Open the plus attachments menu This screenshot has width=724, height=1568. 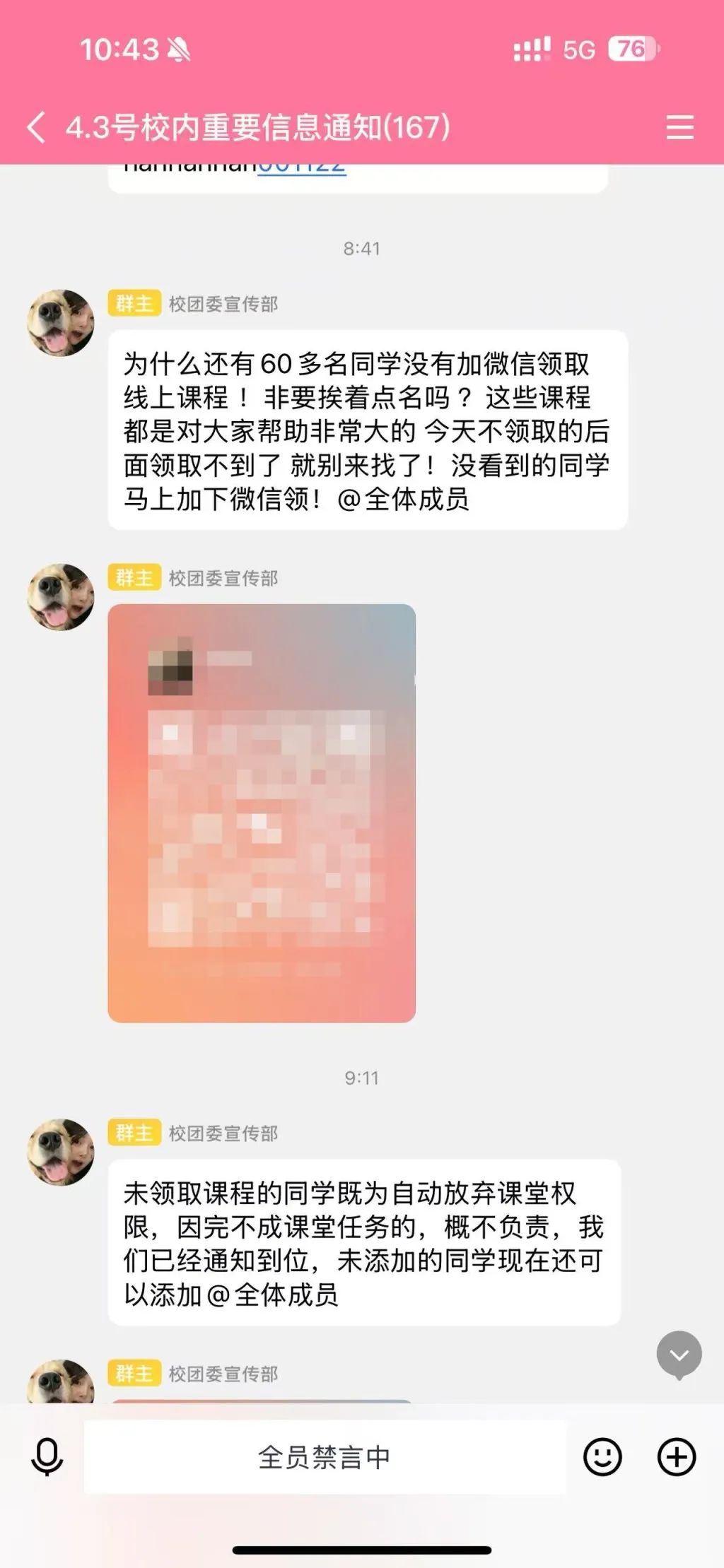[677, 1457]
